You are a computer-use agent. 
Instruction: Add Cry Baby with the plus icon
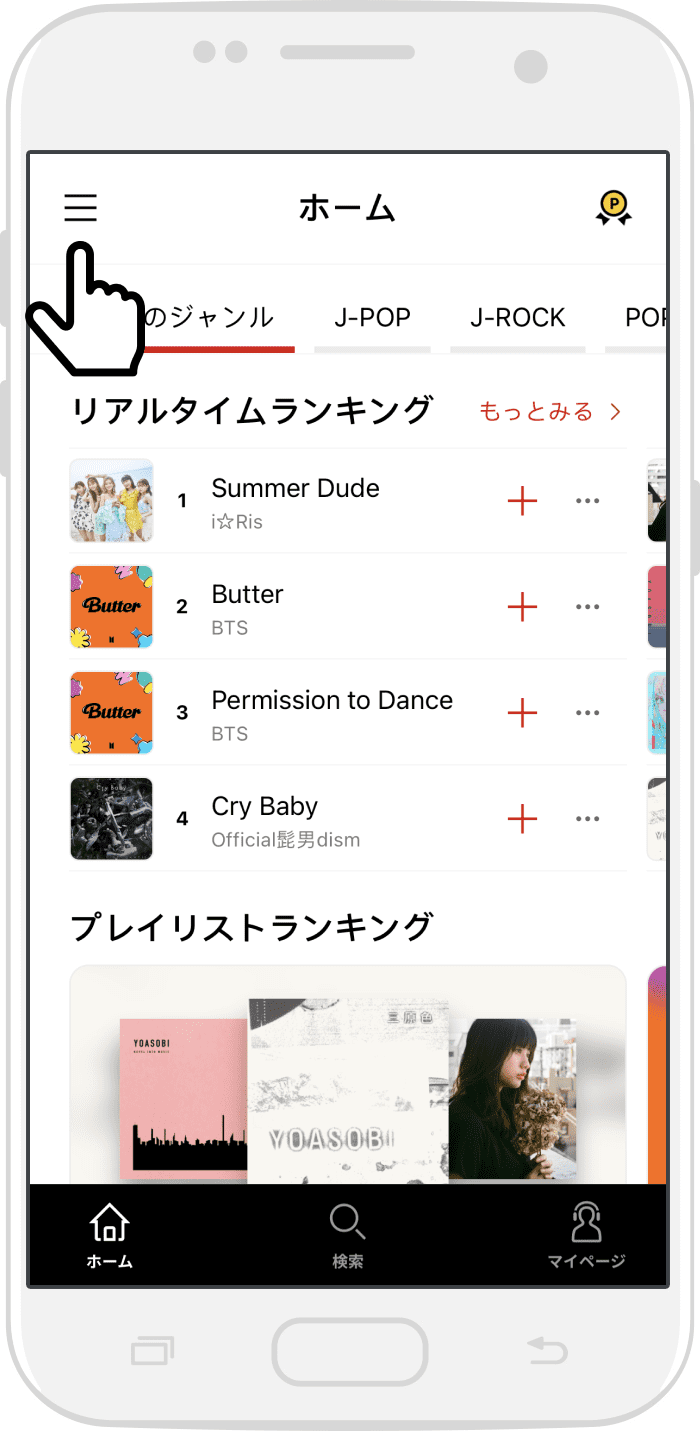[522, 819]
